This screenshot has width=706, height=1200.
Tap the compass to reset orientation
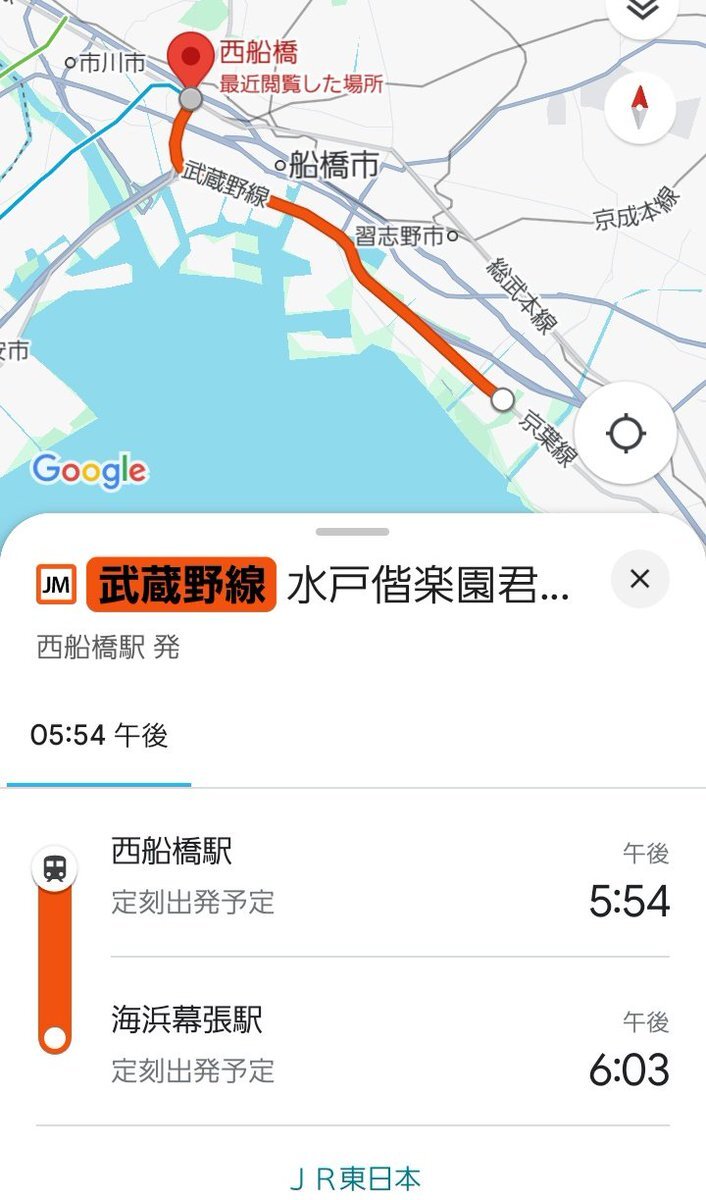pyautogui.click(x=640, y=107)
